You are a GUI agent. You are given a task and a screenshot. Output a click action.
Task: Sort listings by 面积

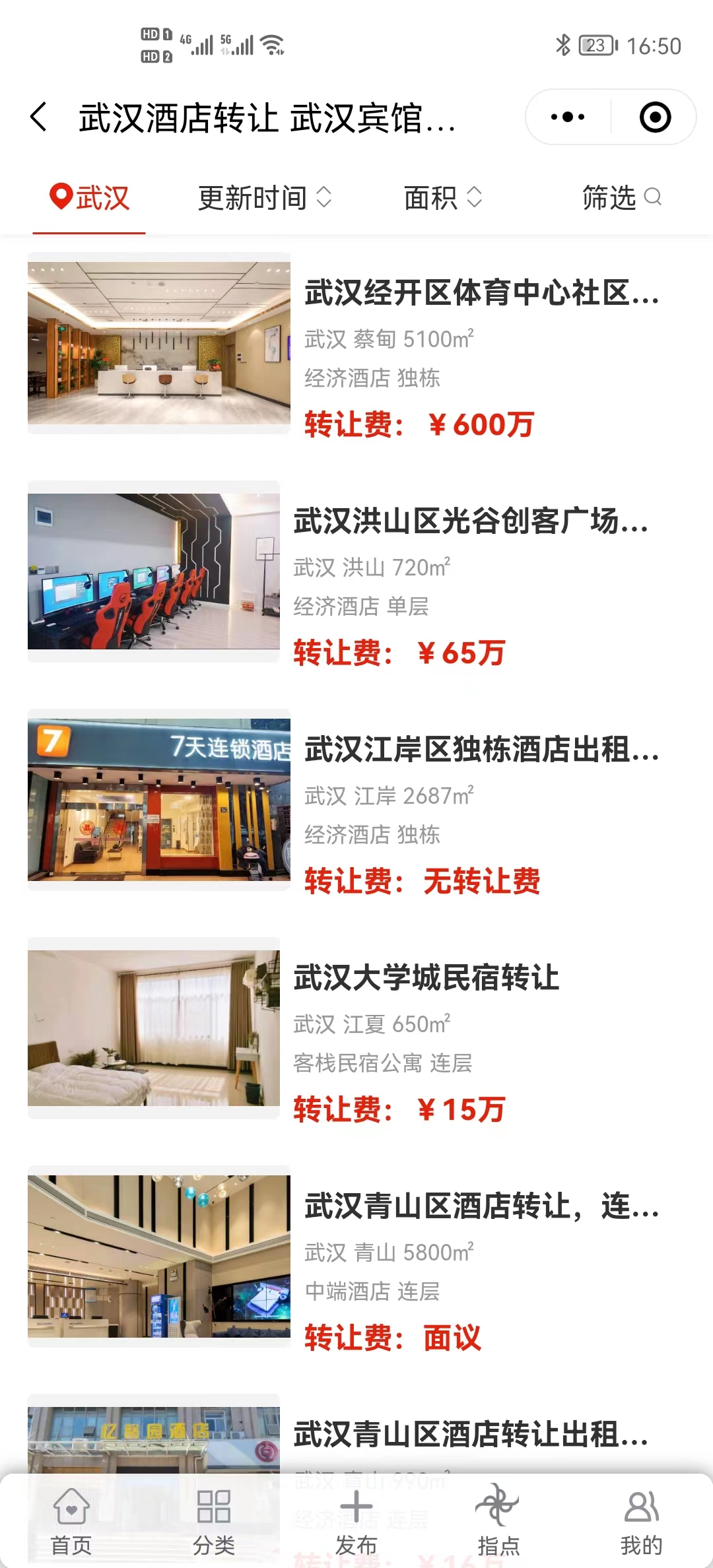[x=442, y=198]
